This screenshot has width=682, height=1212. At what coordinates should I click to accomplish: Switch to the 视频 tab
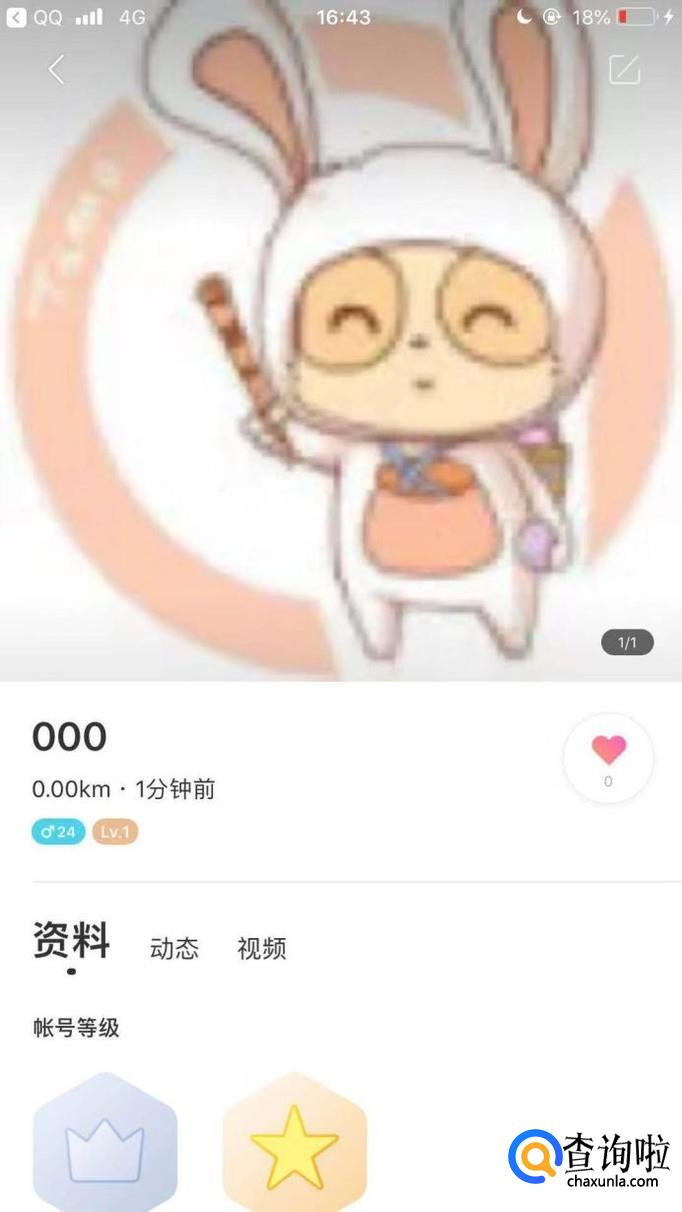point(262,948)
